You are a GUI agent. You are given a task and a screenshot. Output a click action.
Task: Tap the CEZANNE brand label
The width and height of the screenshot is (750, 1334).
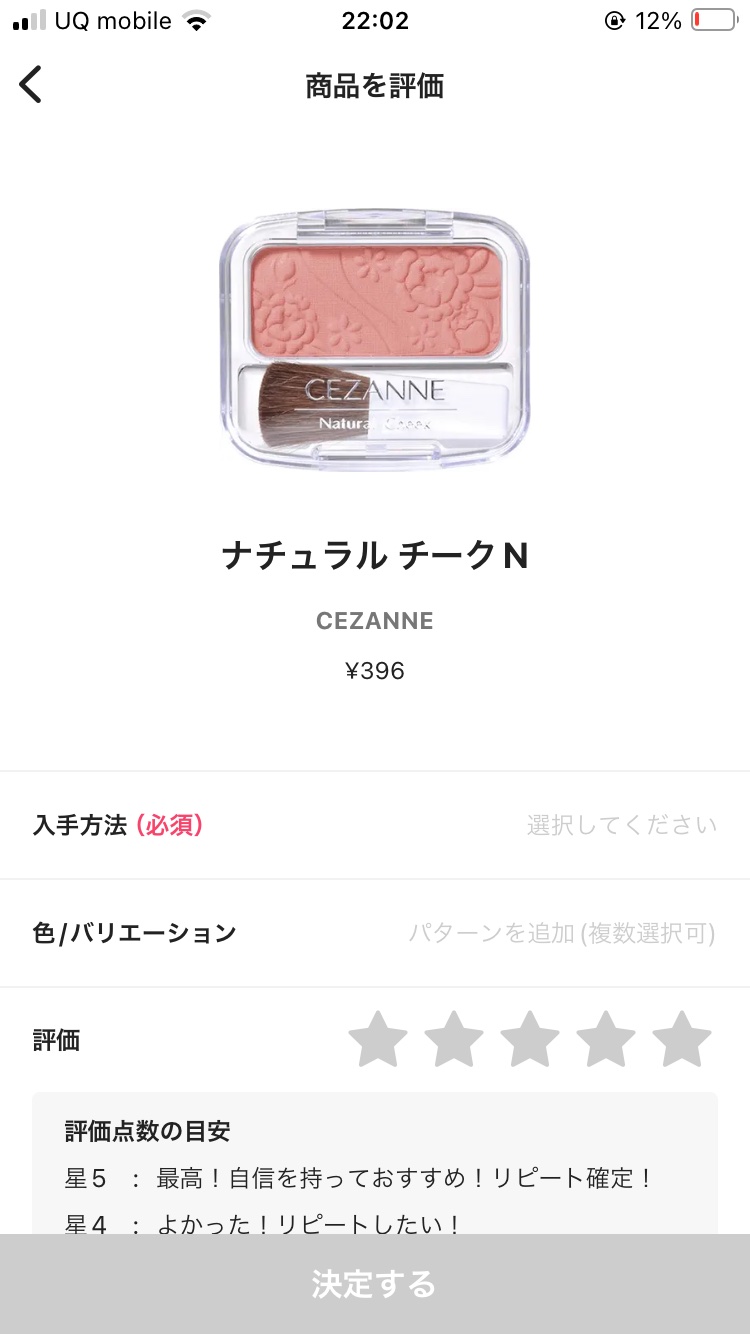[x=375, y=620]
